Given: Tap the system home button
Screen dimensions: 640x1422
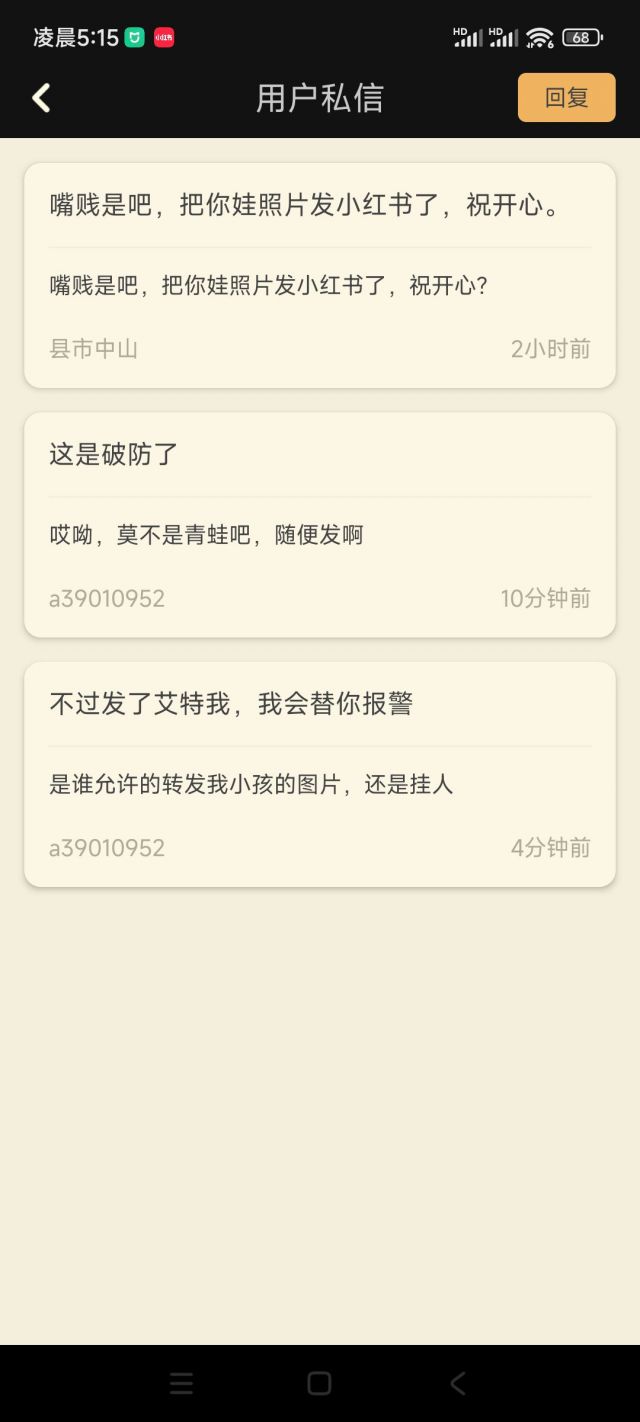Looking at the screenshot, I should point(319,1383).
